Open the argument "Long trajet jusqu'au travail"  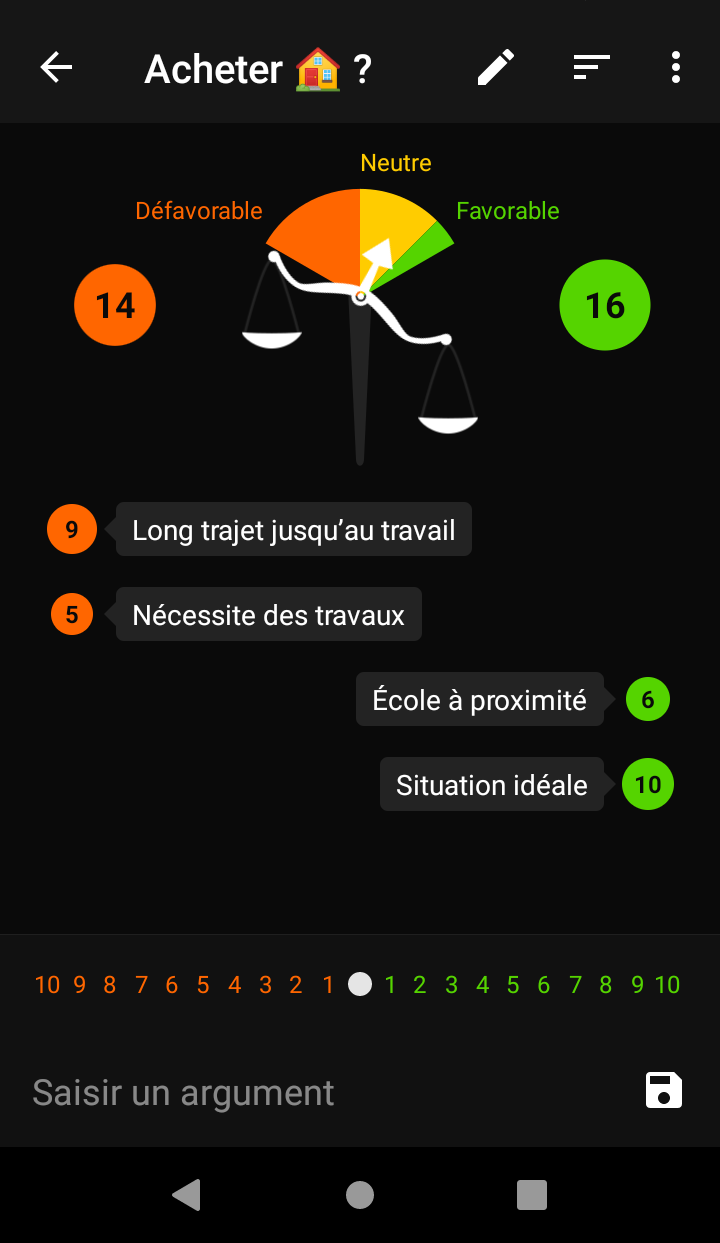[293, 530]
